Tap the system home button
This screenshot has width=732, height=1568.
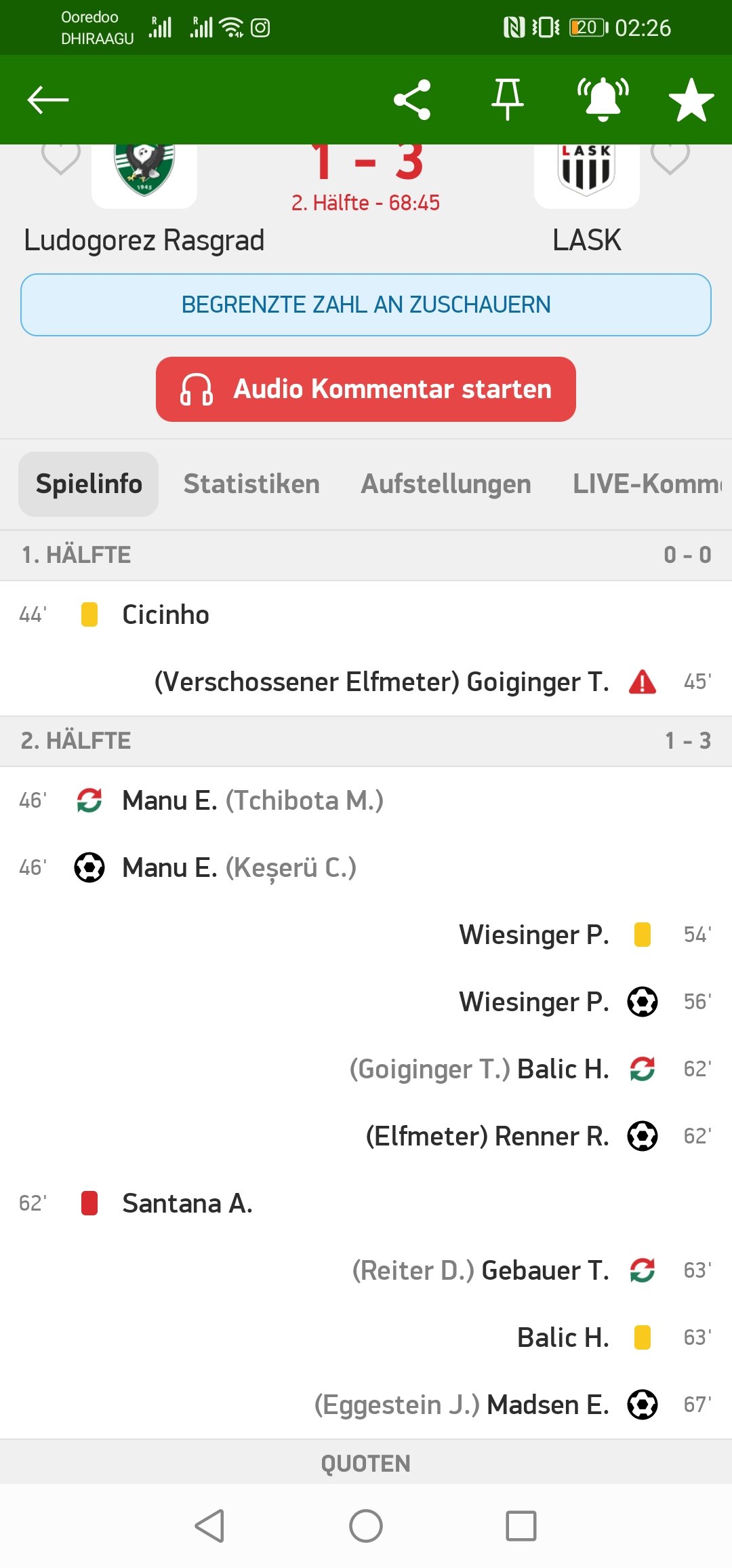(366, 1526)
